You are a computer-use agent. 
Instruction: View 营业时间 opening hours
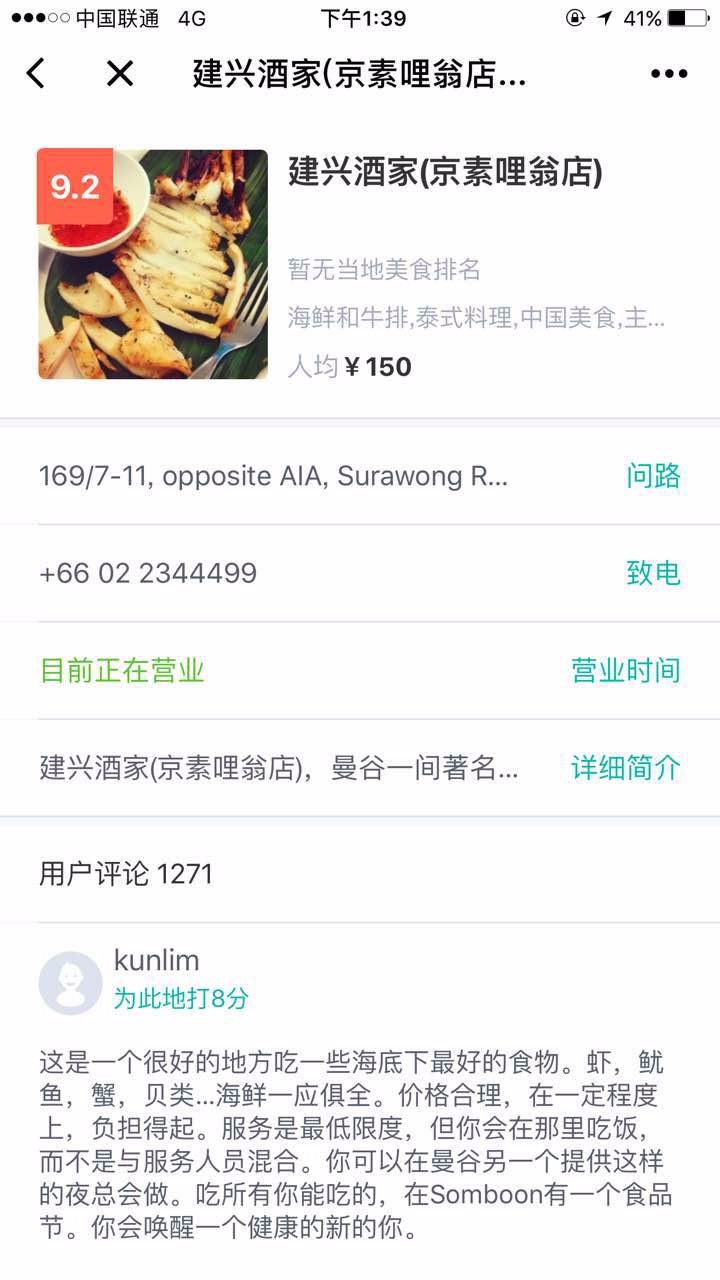(x=625, y=670)
